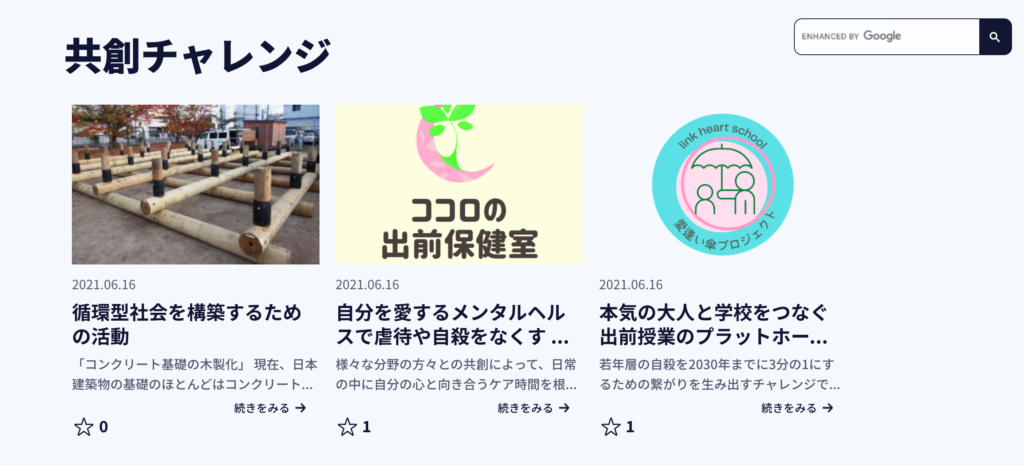Open the wooden foundation photo card

pos(195,185)
